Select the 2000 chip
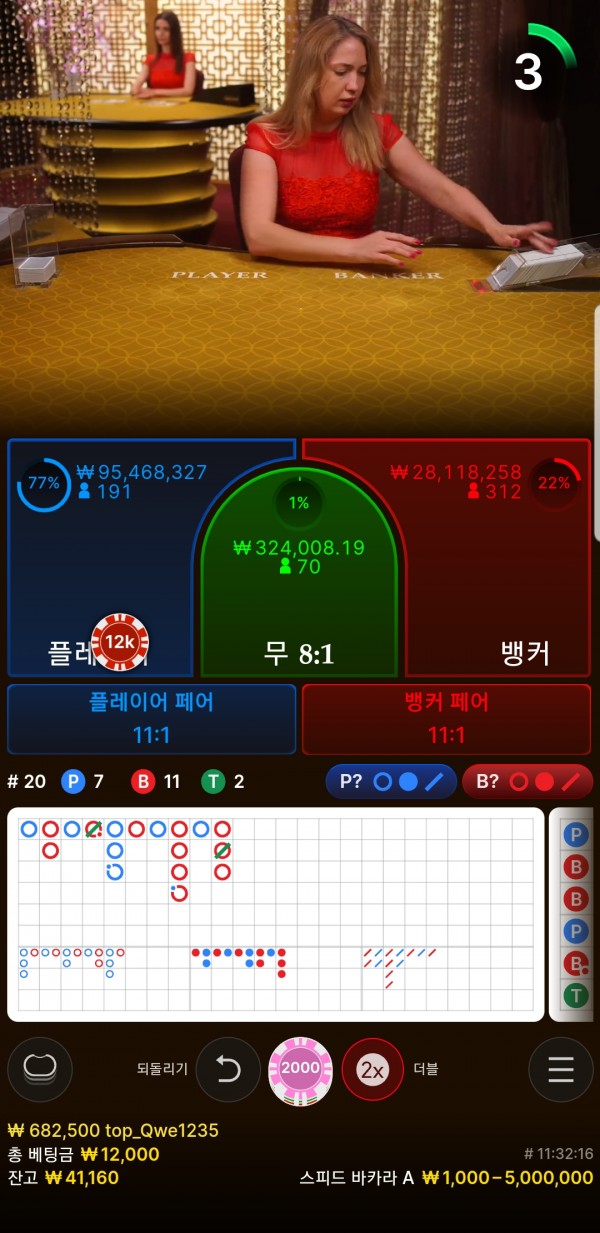 [300, 1069]
